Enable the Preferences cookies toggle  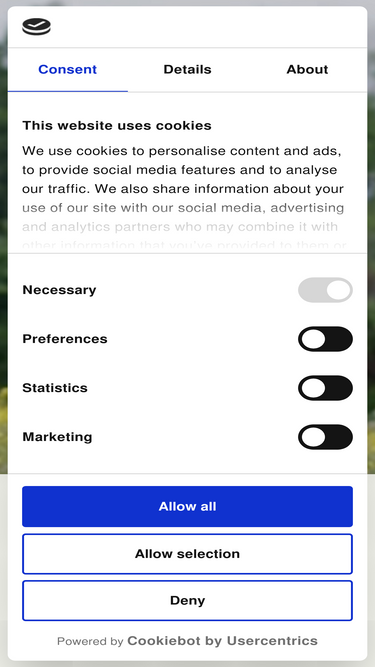coord(325,339)
